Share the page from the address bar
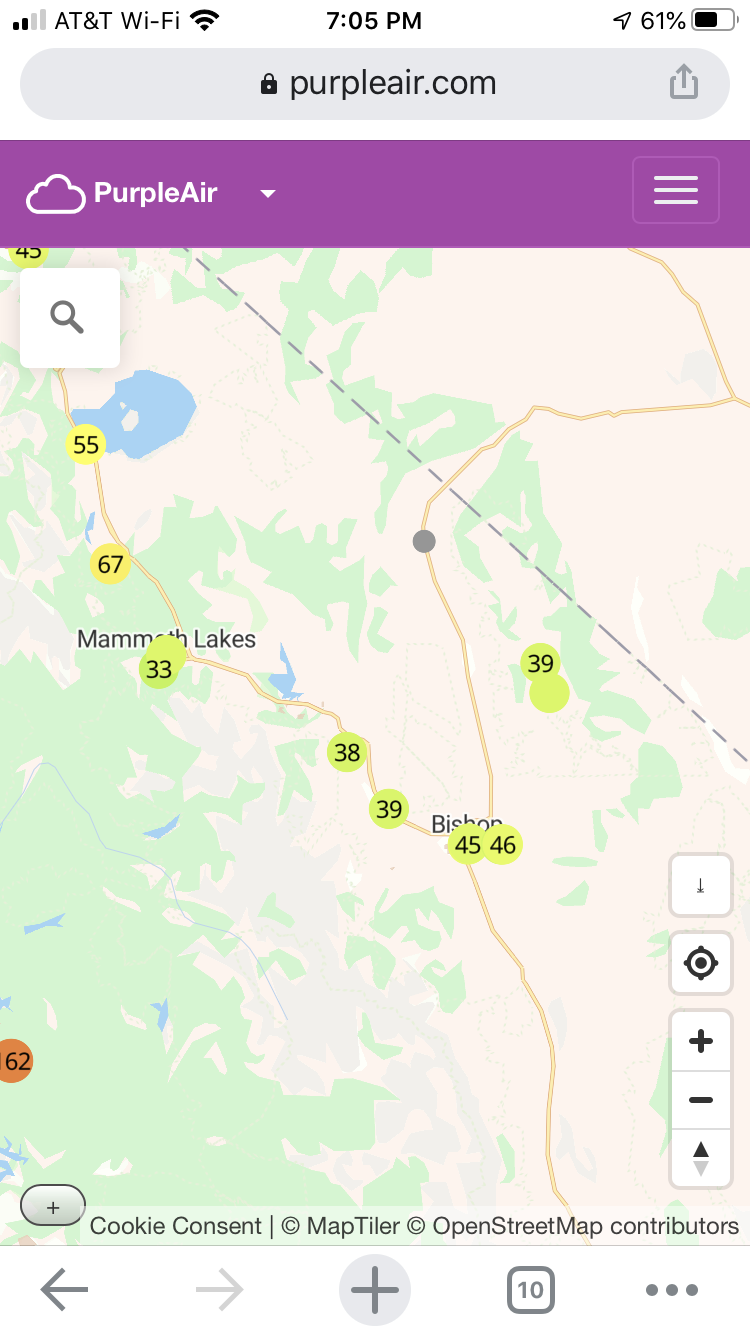Image resolution: width=750 pixels, height=1334 pixels. tap(683, 83)
